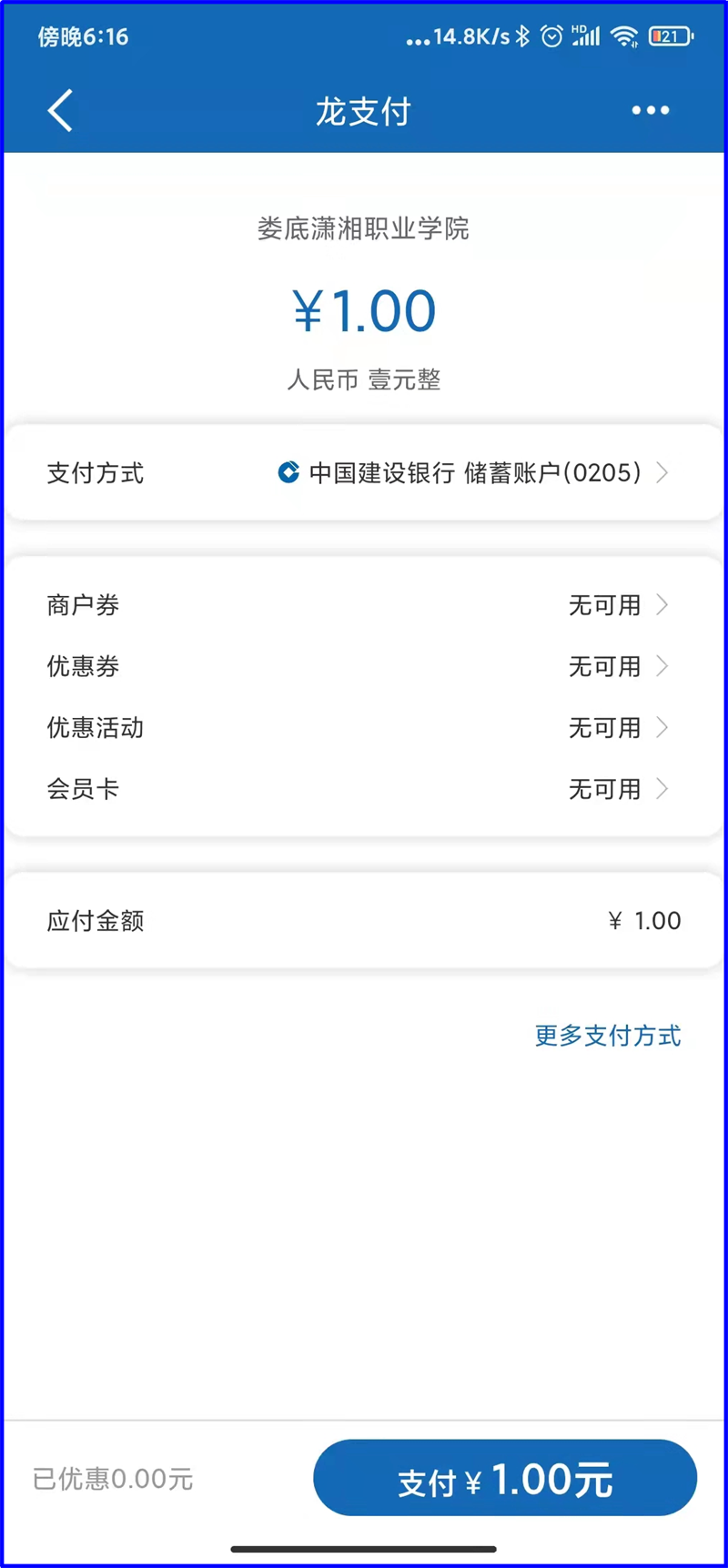Screen dimensions: 728x1568
Task: Open the 商户券 row
Action: pos(364,605)
